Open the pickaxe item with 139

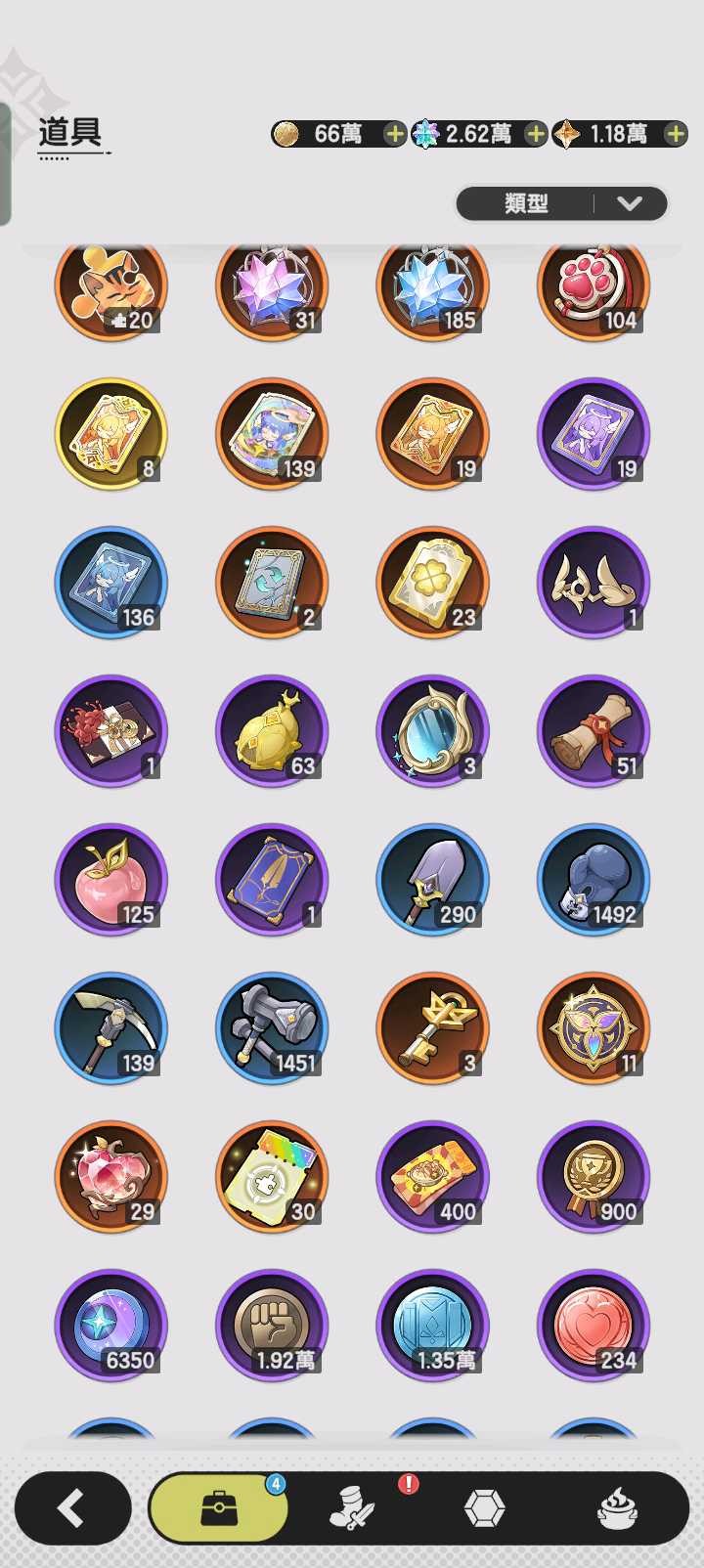pyautogui.click(x=110, y=1028)
